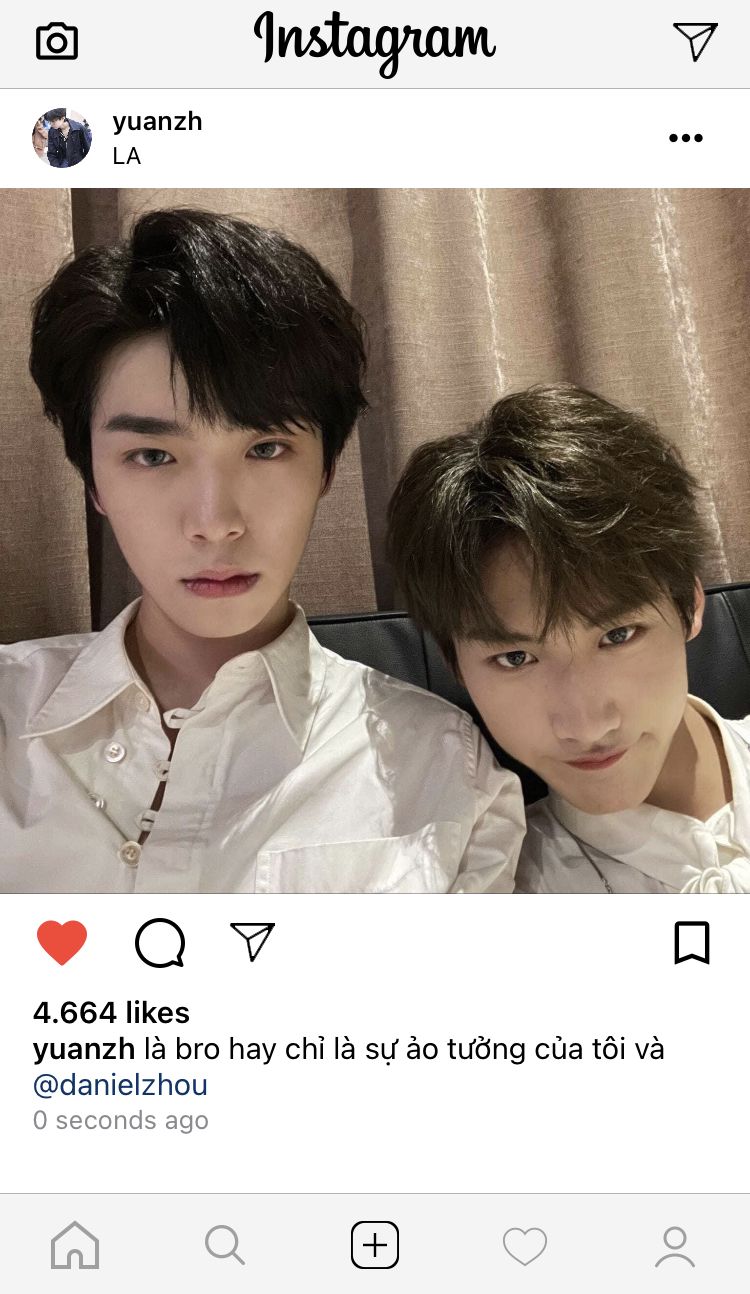
Task: Tap the yuanzh username in header
Action: click(157, 122)
